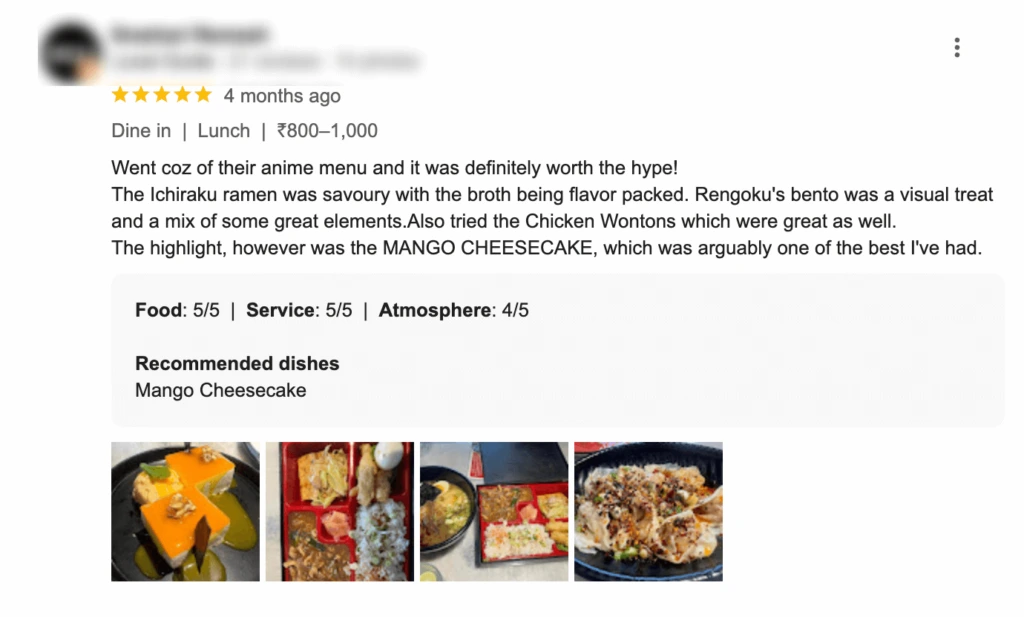Image resolution: width=1024 pixels, height=617 pixels.
Task: Open the chicken wontons photo
Action: [x=648, y=511]
